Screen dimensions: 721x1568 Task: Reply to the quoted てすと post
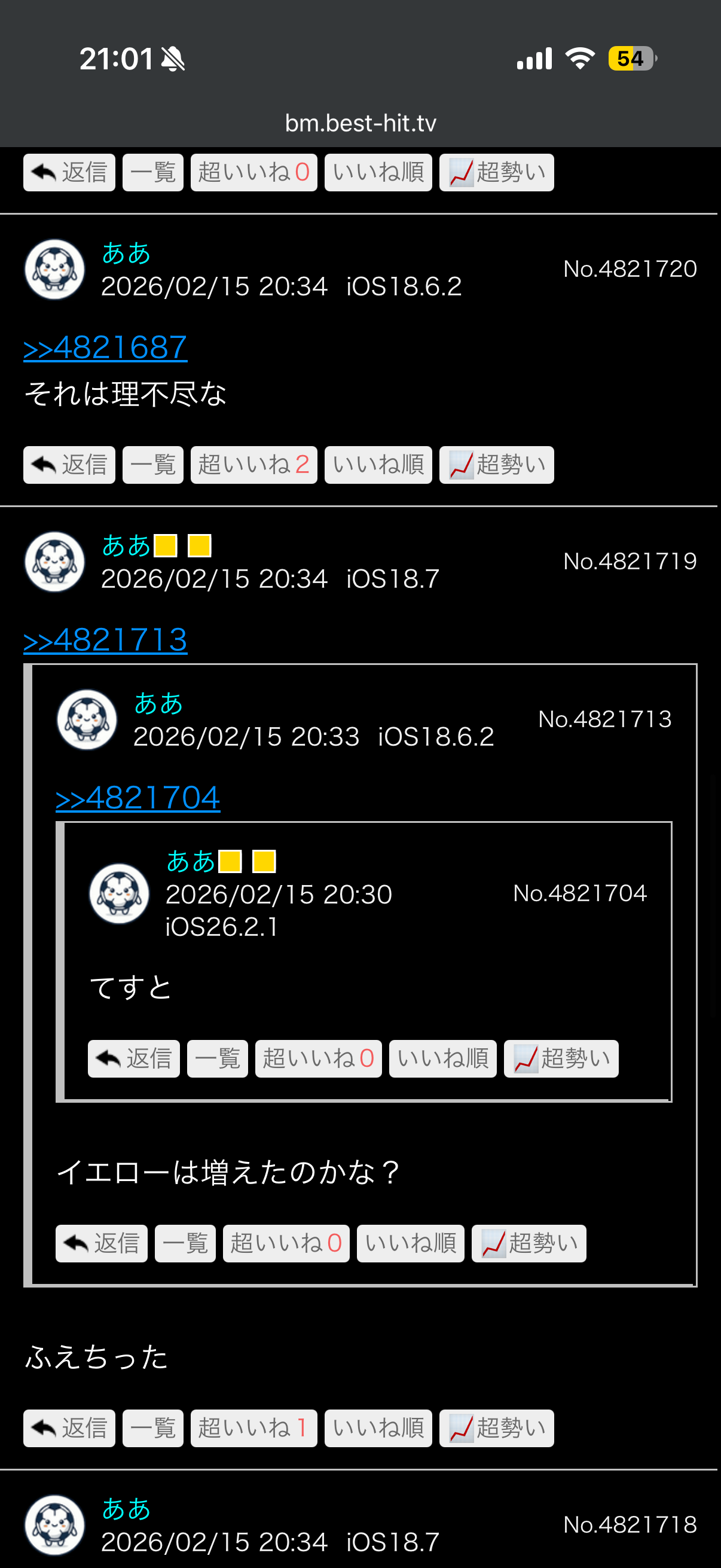[x=134, y=1058]
